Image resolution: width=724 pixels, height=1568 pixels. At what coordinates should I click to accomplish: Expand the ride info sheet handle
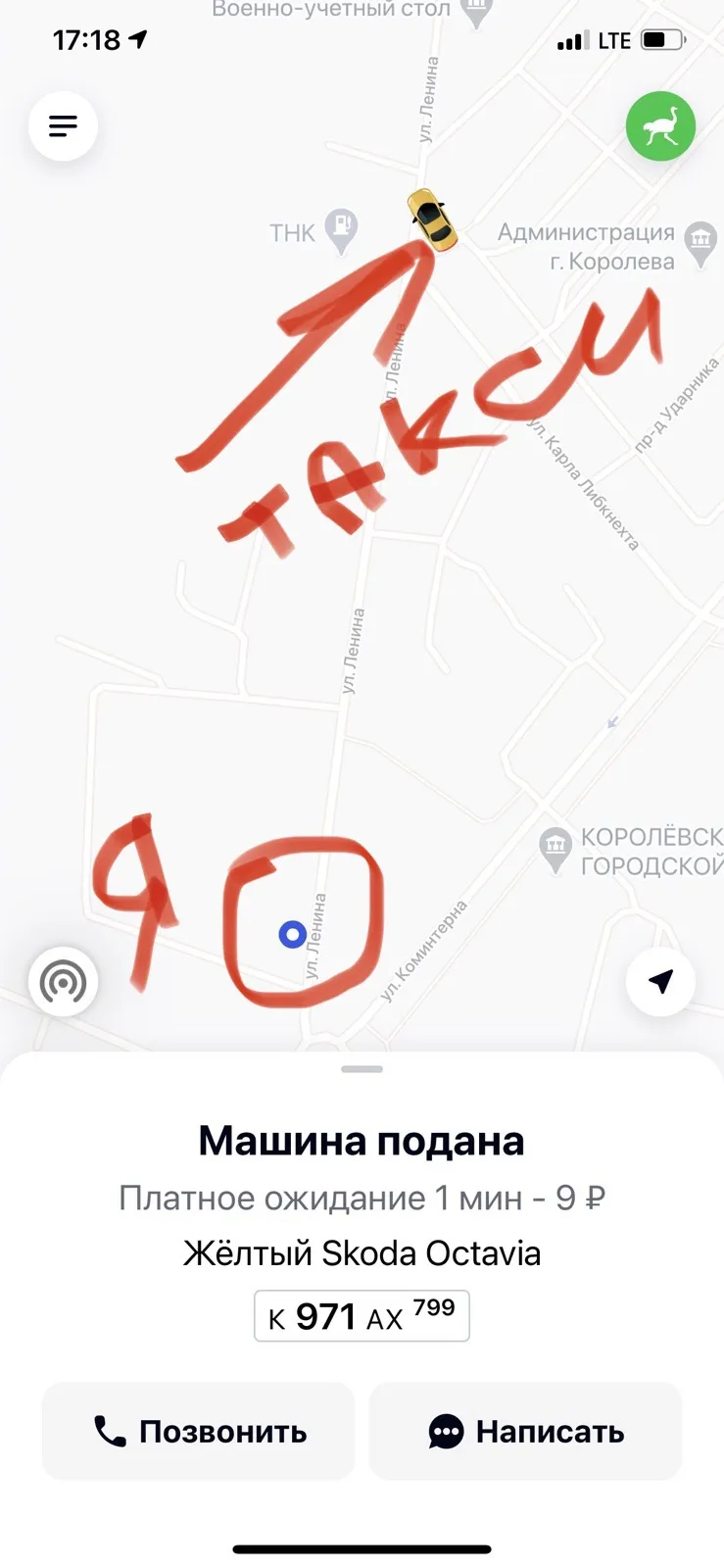coord(362,1069)
